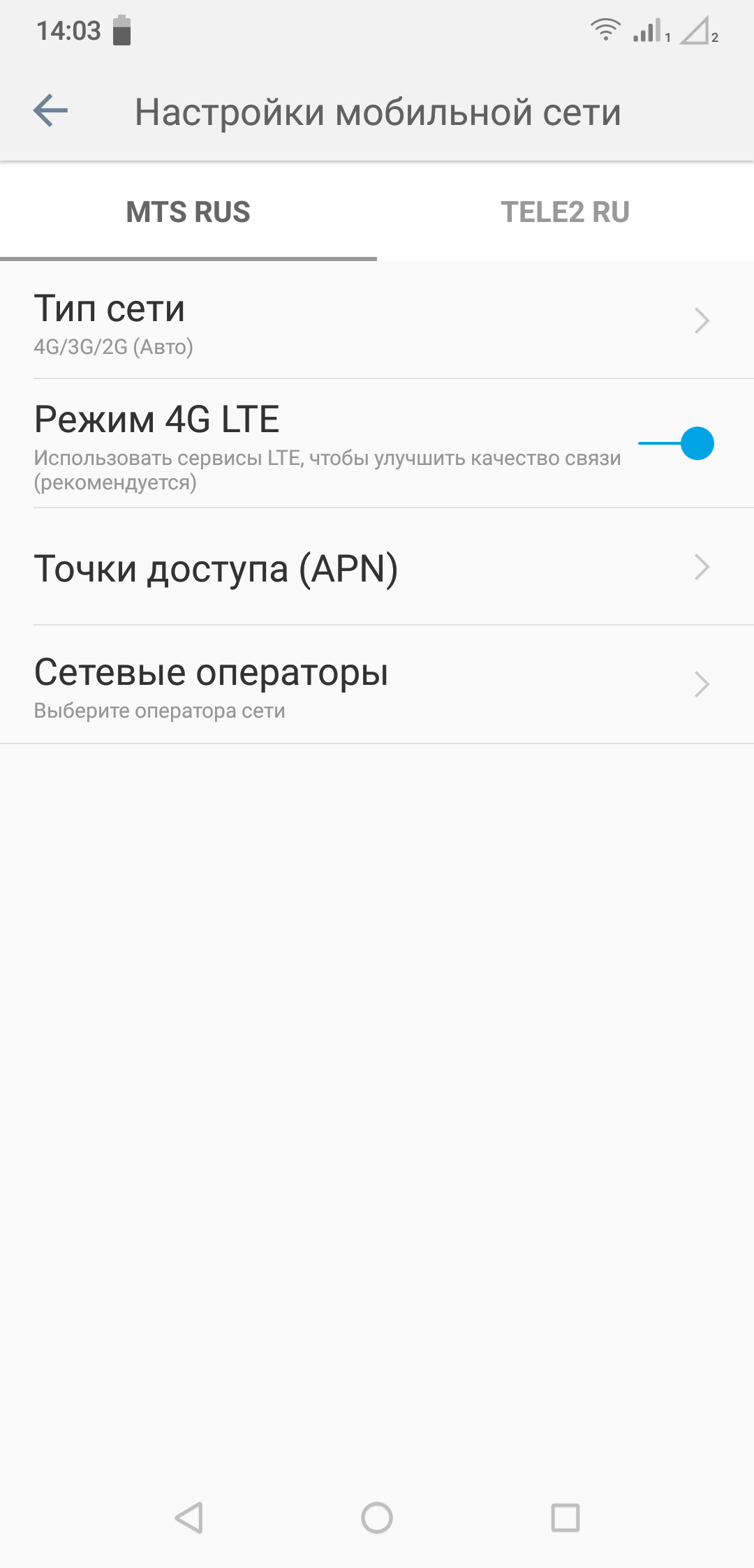Tap the system home button
The width and height of the screenshot is (754, 1568).
tap(377, 1517)
